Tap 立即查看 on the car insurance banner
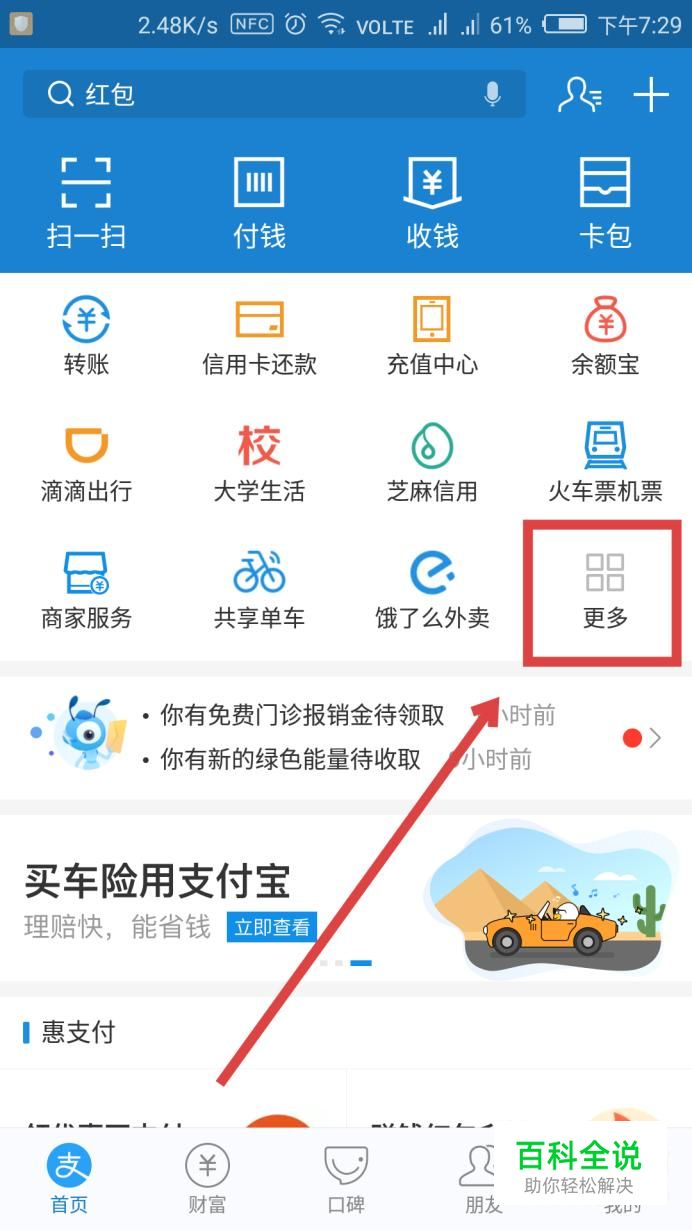This screenshot has height=1230, width=692. (x=272, y=927)
